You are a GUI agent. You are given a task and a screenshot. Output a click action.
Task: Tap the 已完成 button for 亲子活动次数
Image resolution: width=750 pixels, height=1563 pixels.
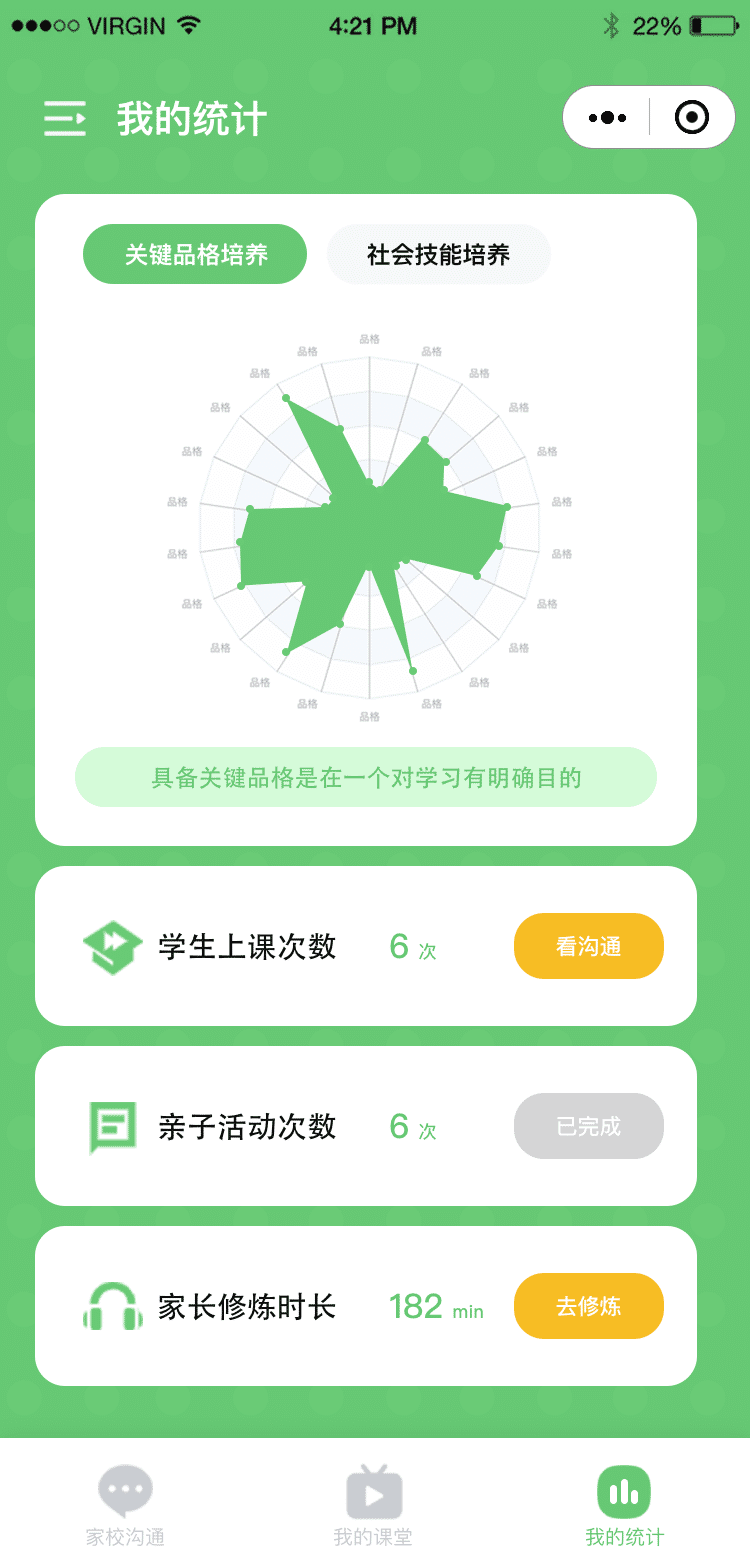(588, 1126)
